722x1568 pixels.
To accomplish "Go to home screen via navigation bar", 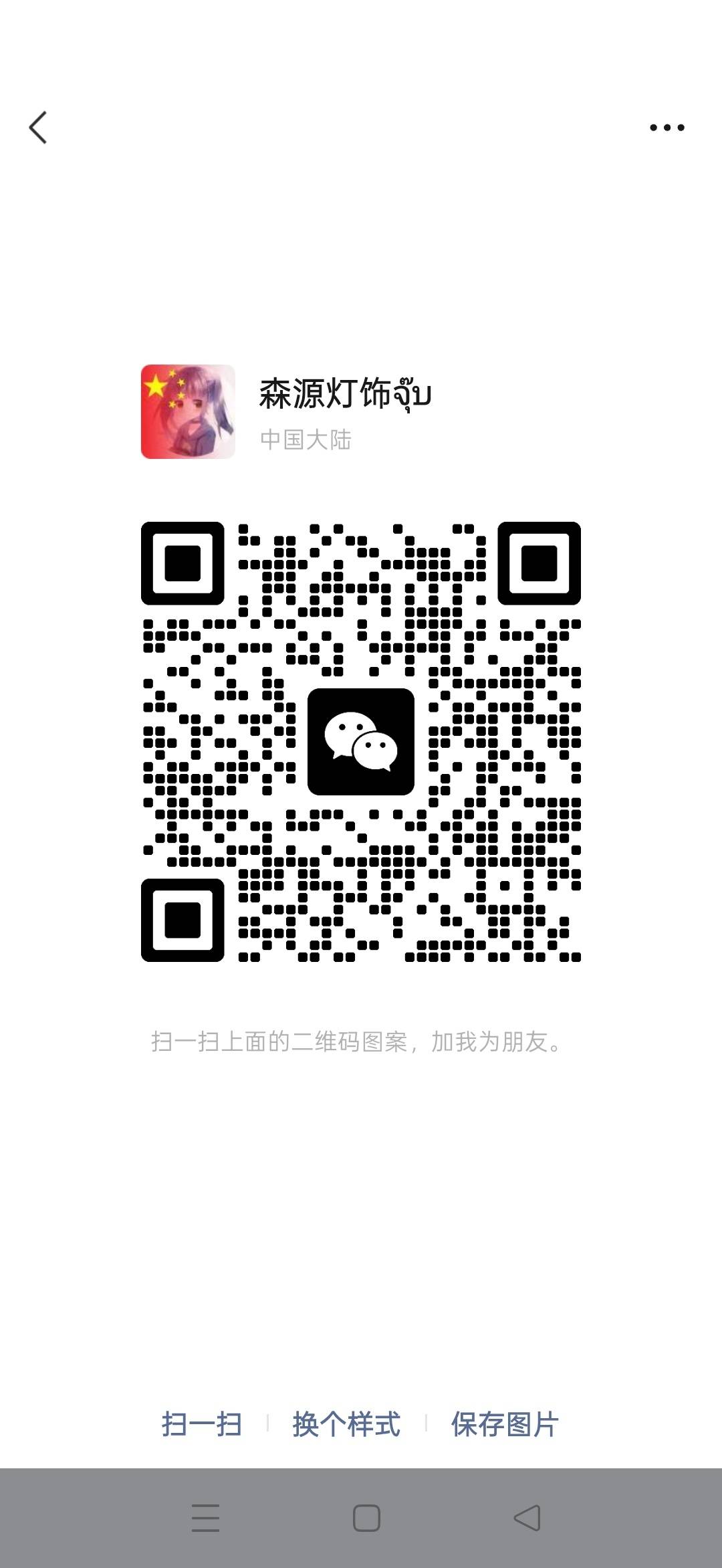I will (366, 1517).
